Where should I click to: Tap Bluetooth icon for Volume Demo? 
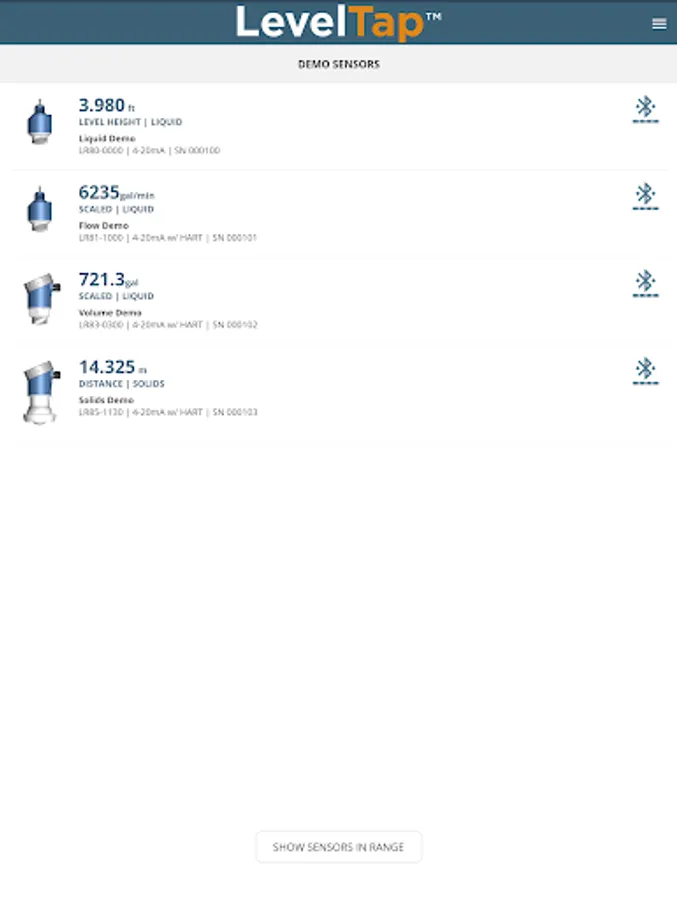[x=646, y=283]
